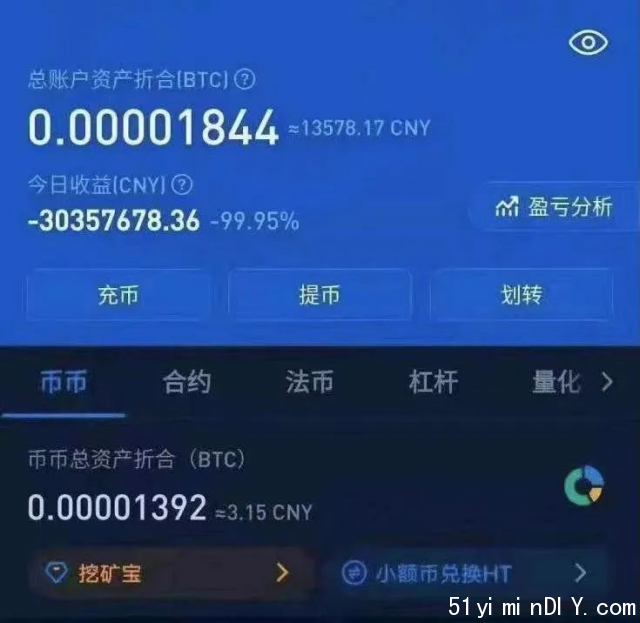Switch to the 杠杆 tab
Image resolution: width=640 pixels, height=623 pixels.
click(433, 382)
